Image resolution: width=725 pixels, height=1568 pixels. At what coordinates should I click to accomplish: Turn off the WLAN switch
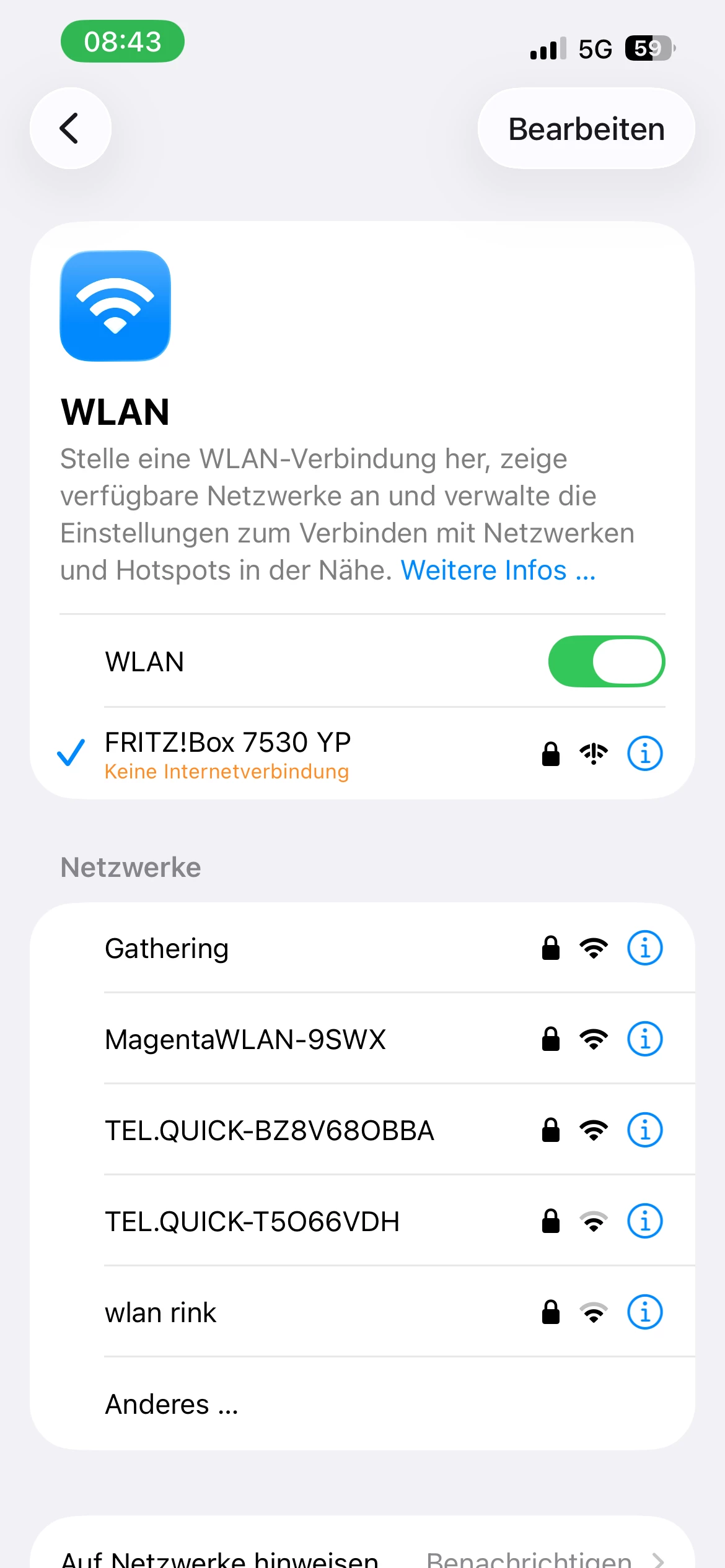pos(606,661)
